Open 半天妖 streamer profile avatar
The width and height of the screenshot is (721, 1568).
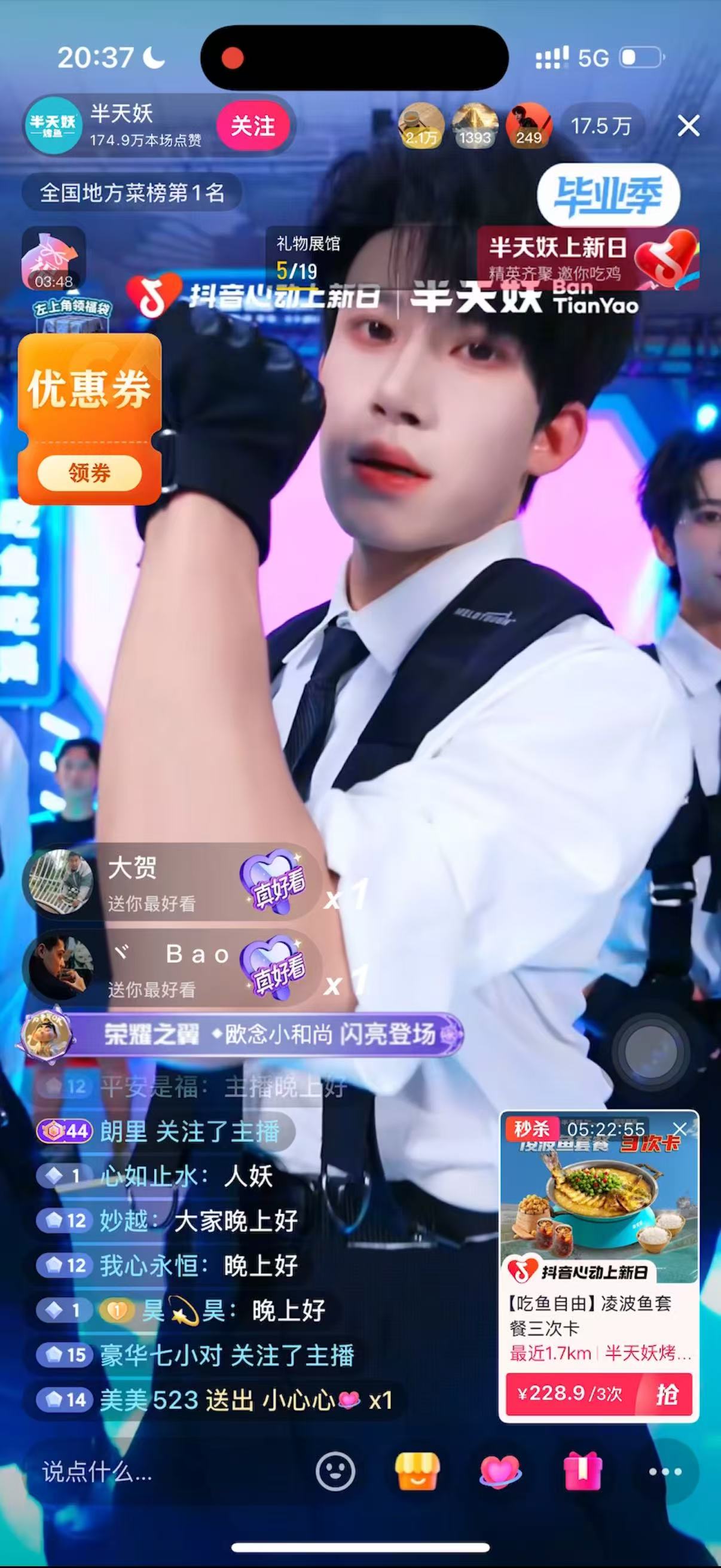pos(53,125)
